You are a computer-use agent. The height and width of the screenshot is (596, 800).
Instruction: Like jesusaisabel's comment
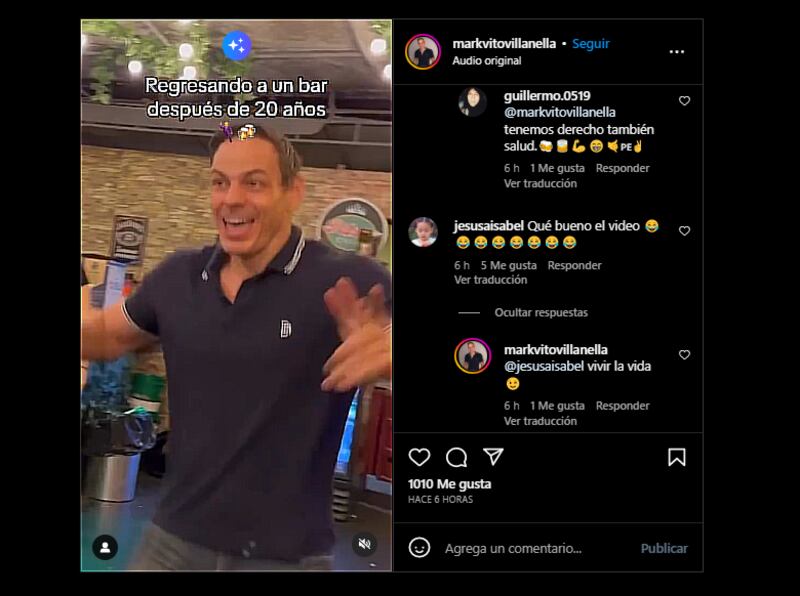pyautogui.click(x=684, y=231)
